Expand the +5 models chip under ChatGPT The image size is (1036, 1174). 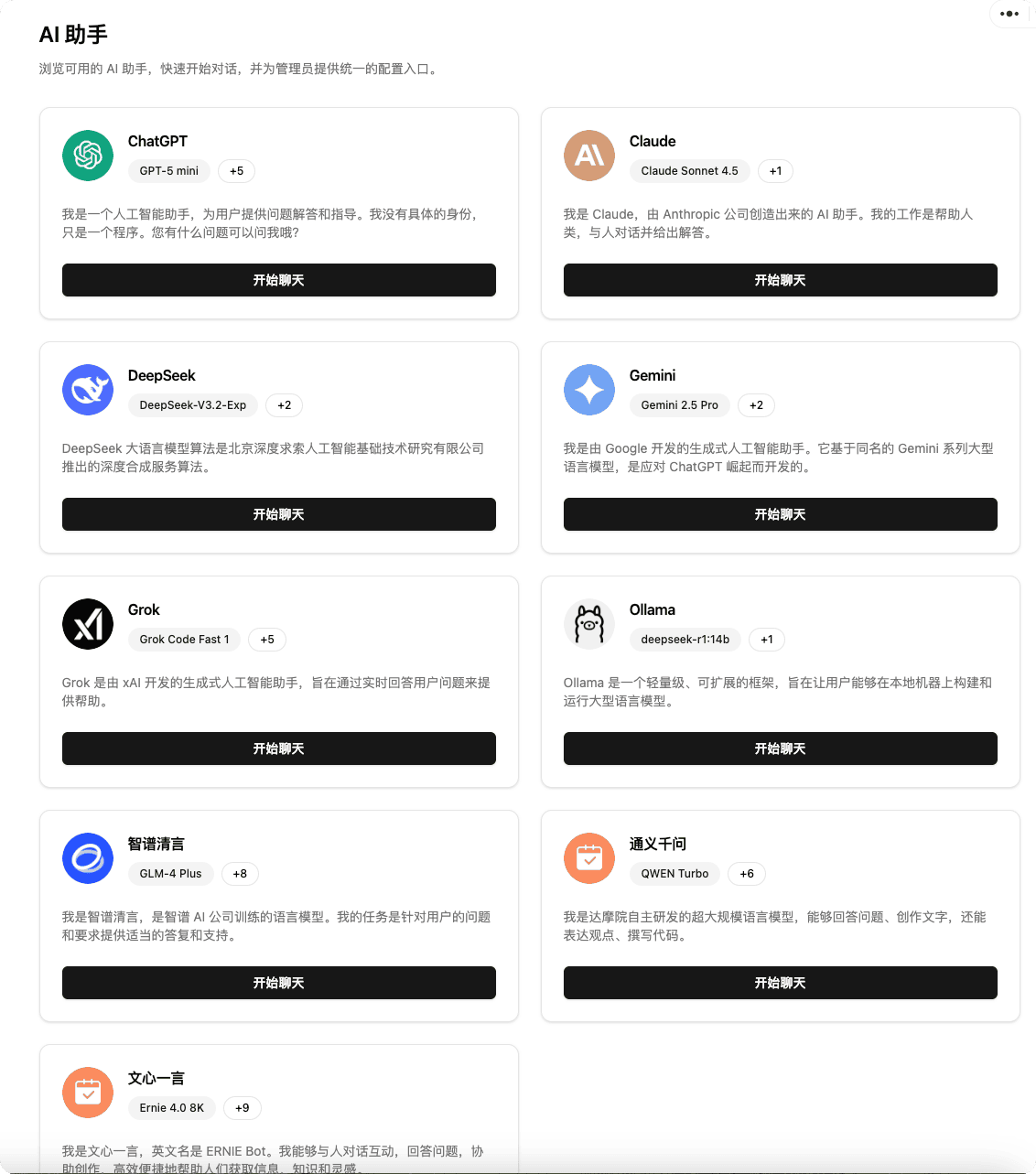click(236, 171)
